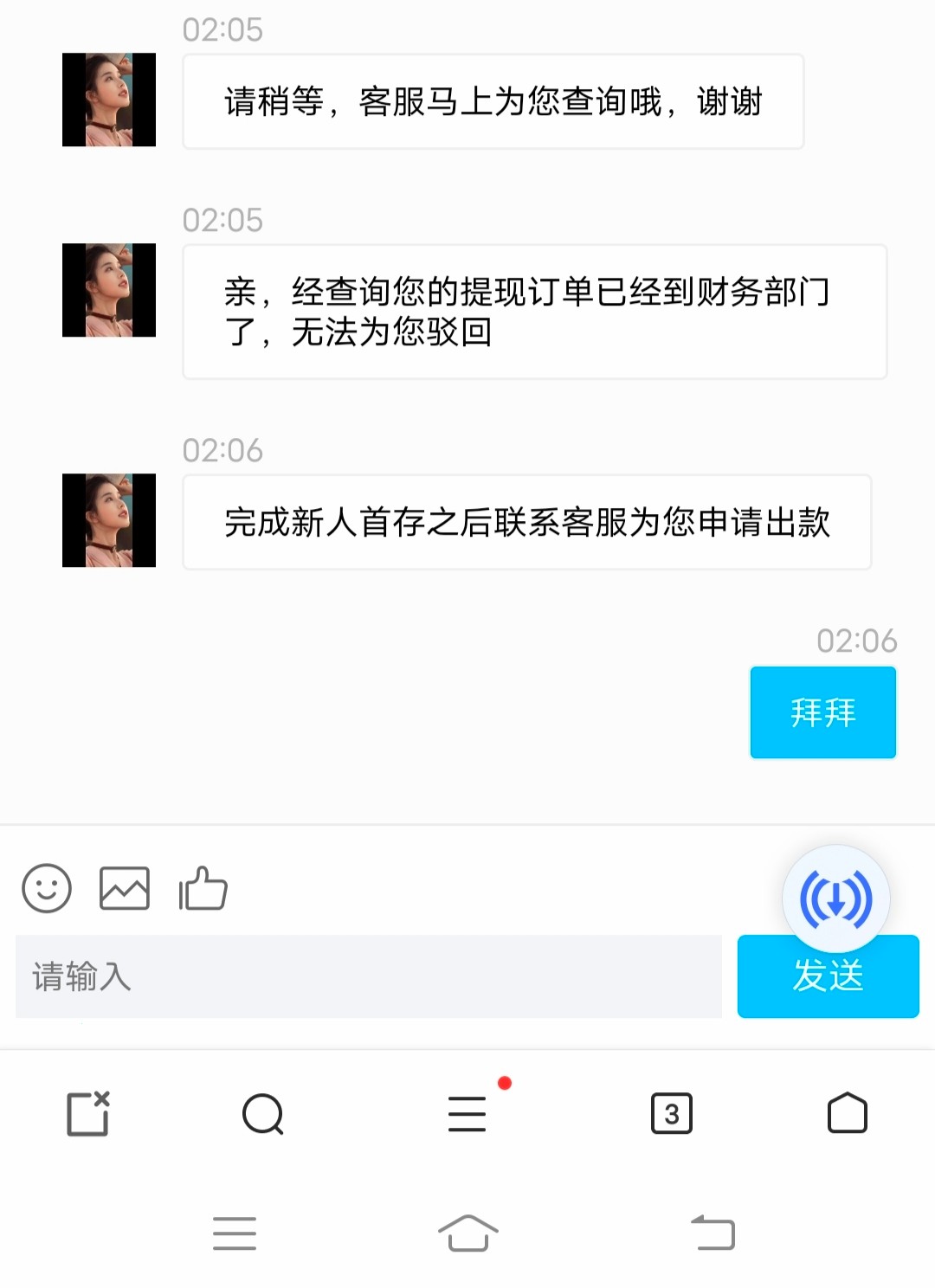Focus the 请输入 message field

368,976
